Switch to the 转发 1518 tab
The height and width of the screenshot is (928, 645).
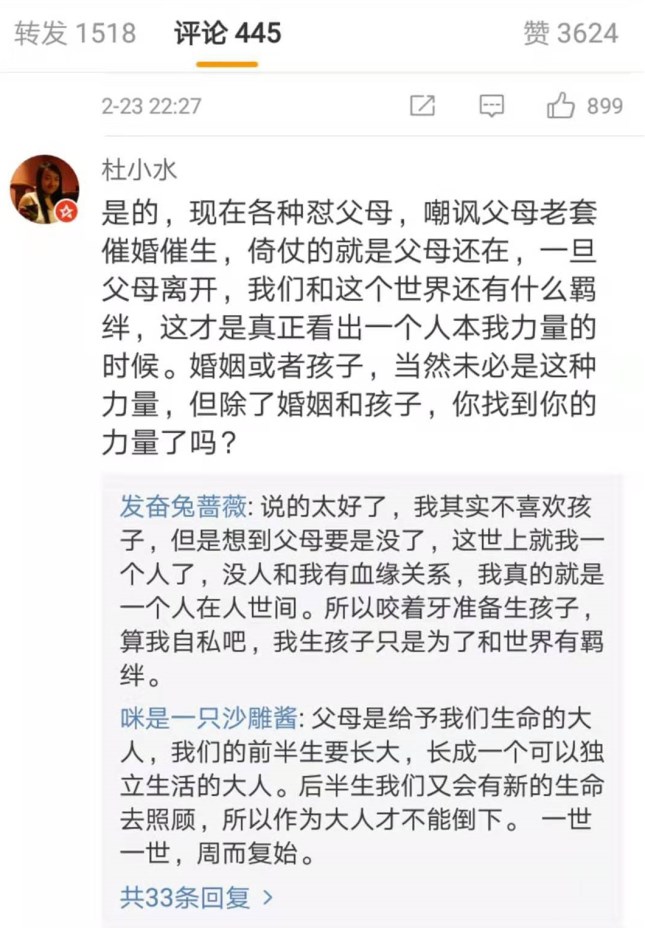(x=75, y=32)
